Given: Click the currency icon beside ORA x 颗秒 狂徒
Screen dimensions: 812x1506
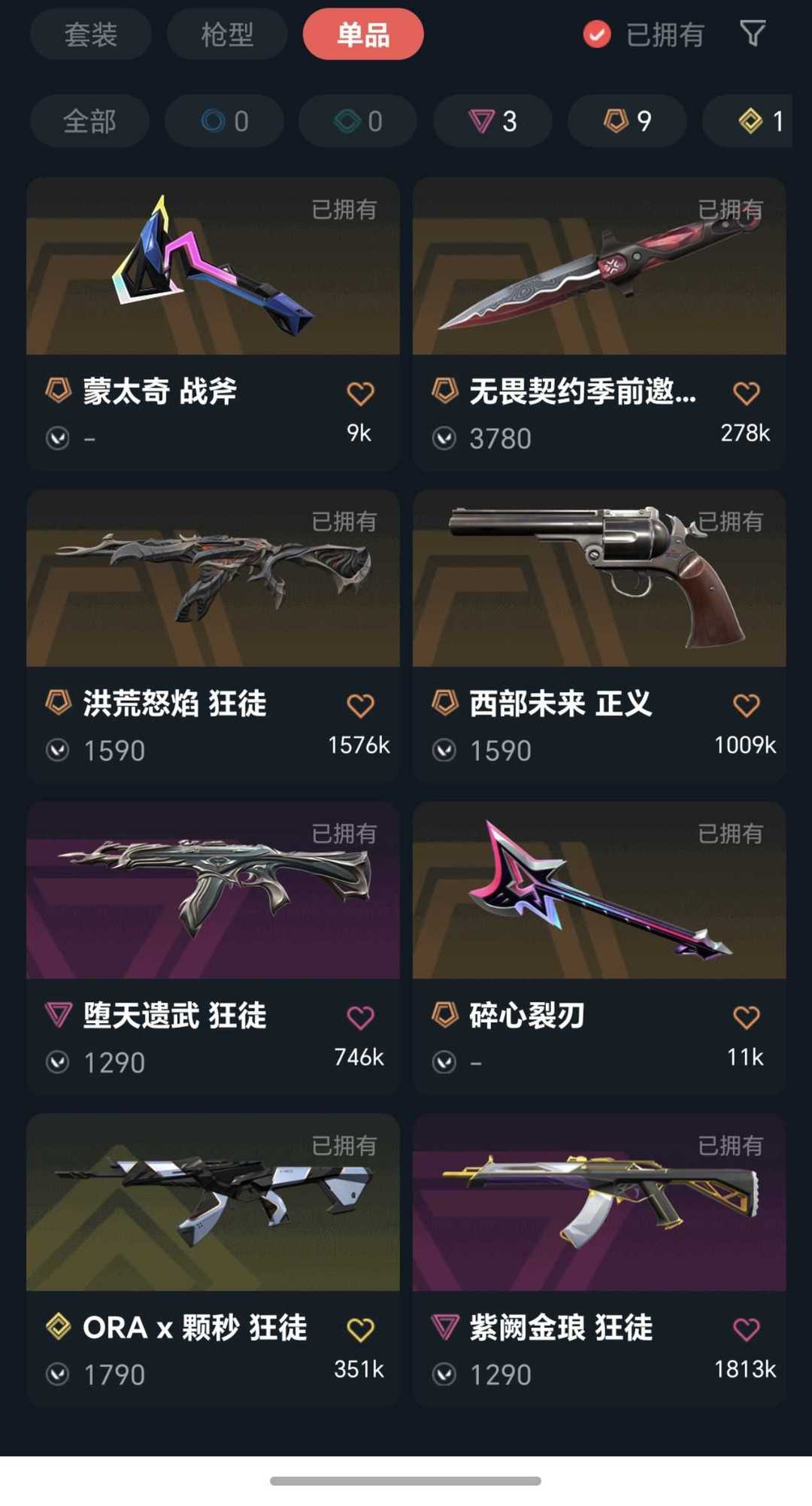Looking at the screenshot, I should (x=59, y=1374).
